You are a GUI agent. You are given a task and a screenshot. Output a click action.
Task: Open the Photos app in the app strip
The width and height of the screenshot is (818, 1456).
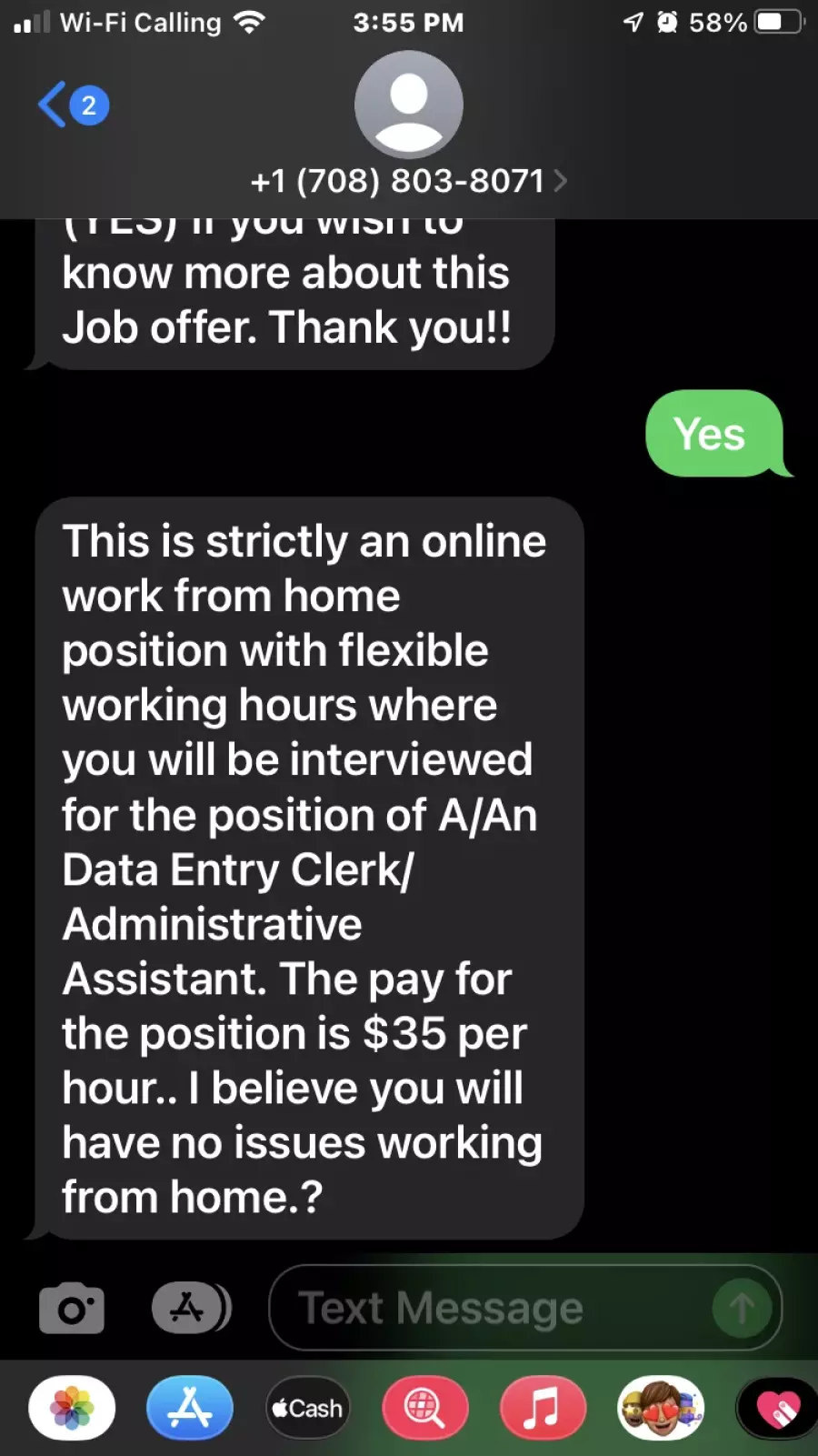[x=72, y=1409]
